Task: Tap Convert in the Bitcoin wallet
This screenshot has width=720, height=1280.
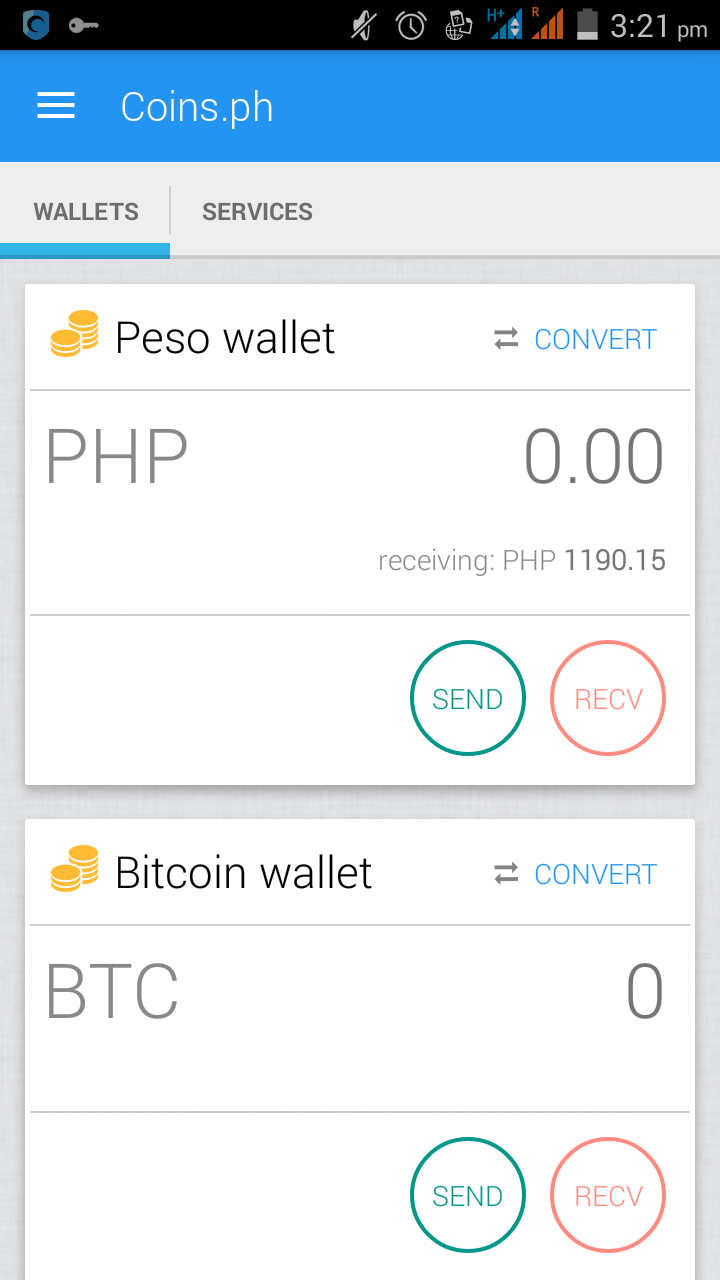Action: (576, 874)
